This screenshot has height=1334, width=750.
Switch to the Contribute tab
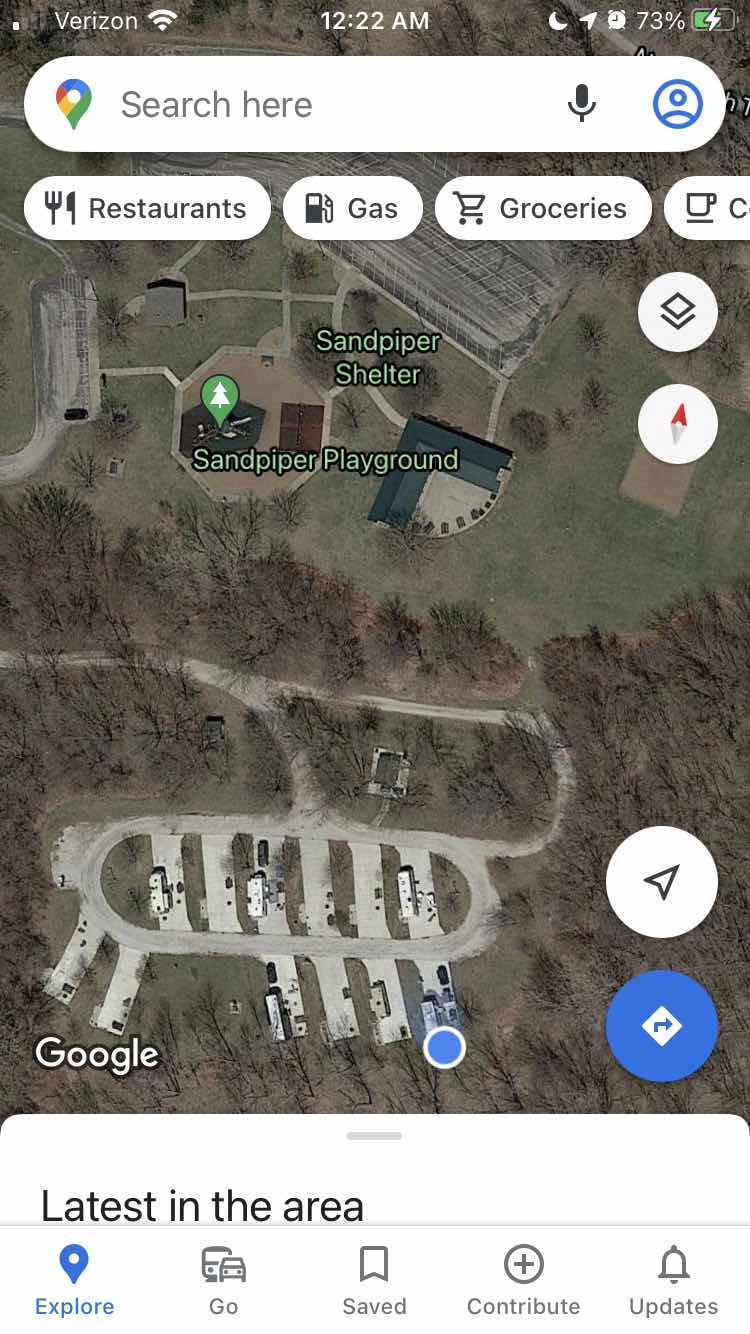pyautogui.click(x=523, y=1280)
